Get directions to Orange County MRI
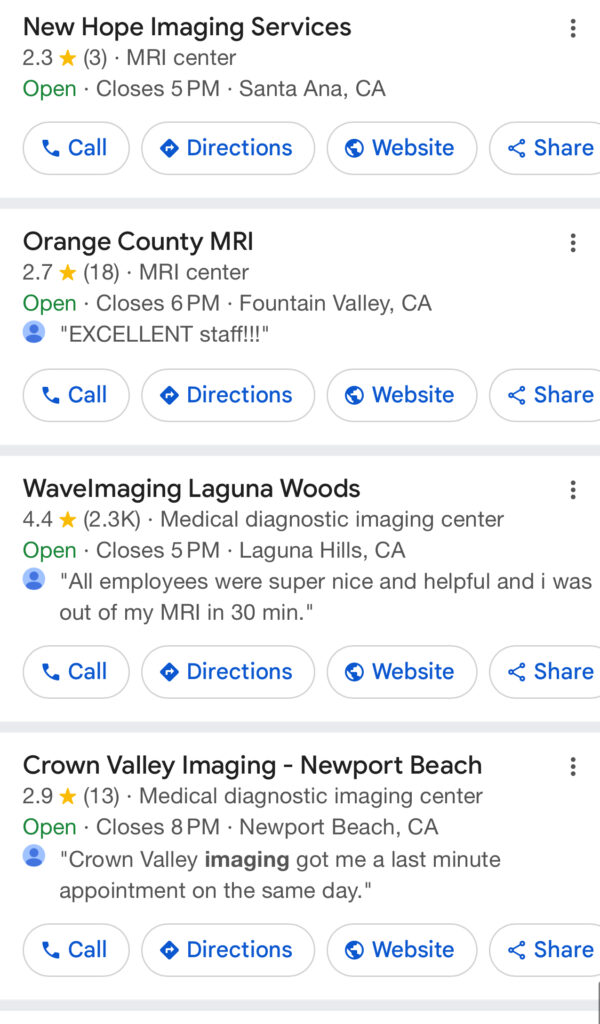Image resolution: width=600 pixels, height=1024 pixels. 228,395
